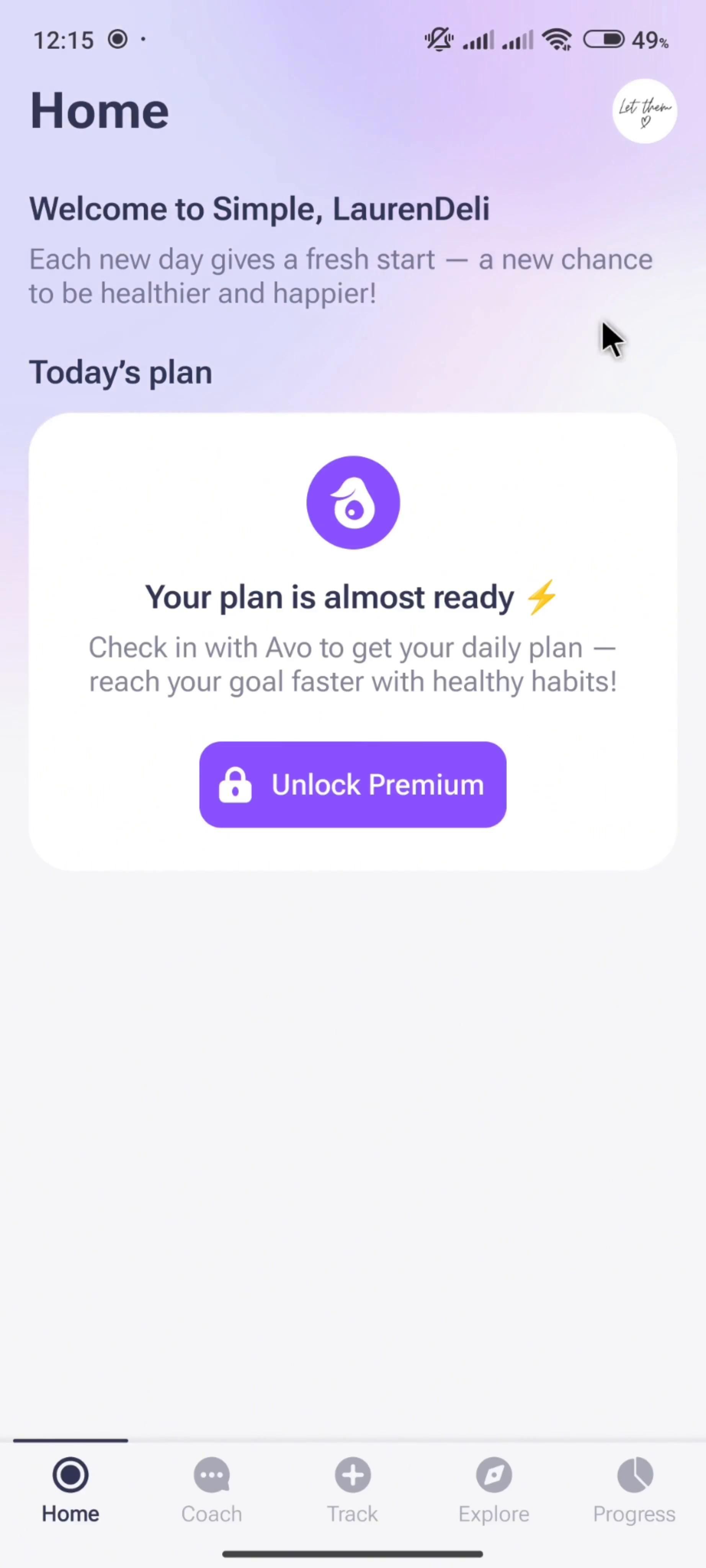
Task: Go to the Explore tab
Action: pyautogui.click(x=494, y=1489)
